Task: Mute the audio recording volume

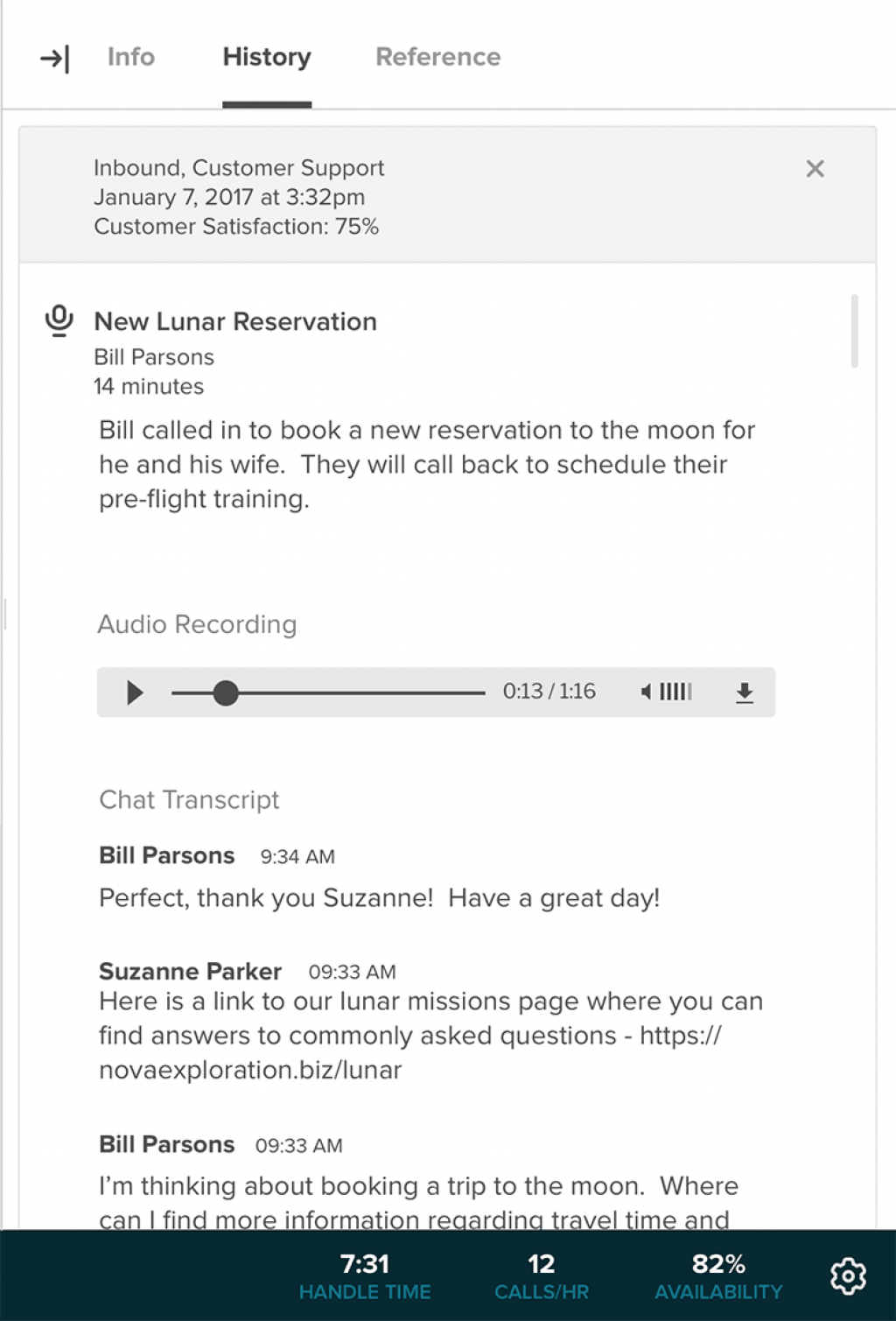Action: point(646,692)
